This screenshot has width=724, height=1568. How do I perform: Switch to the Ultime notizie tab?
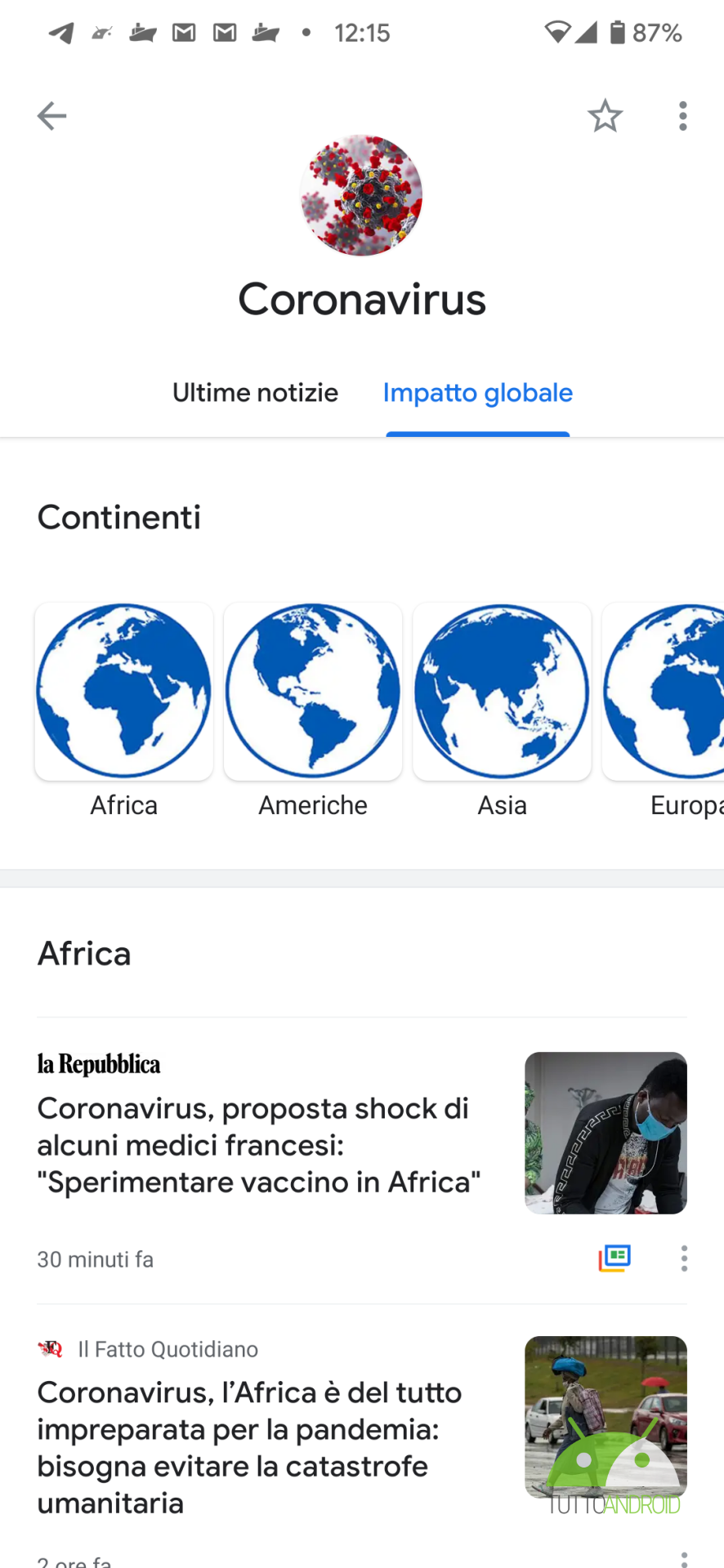coord(255,393)
